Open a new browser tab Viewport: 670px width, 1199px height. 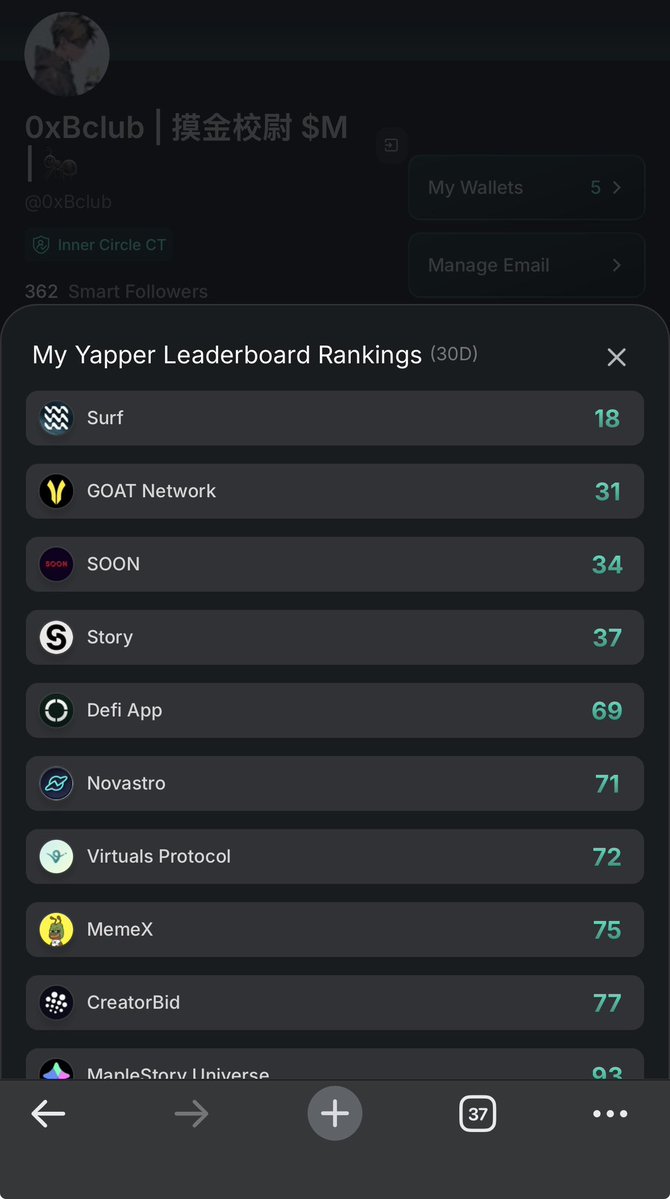pyautogui.click(x=335, y=1113)
